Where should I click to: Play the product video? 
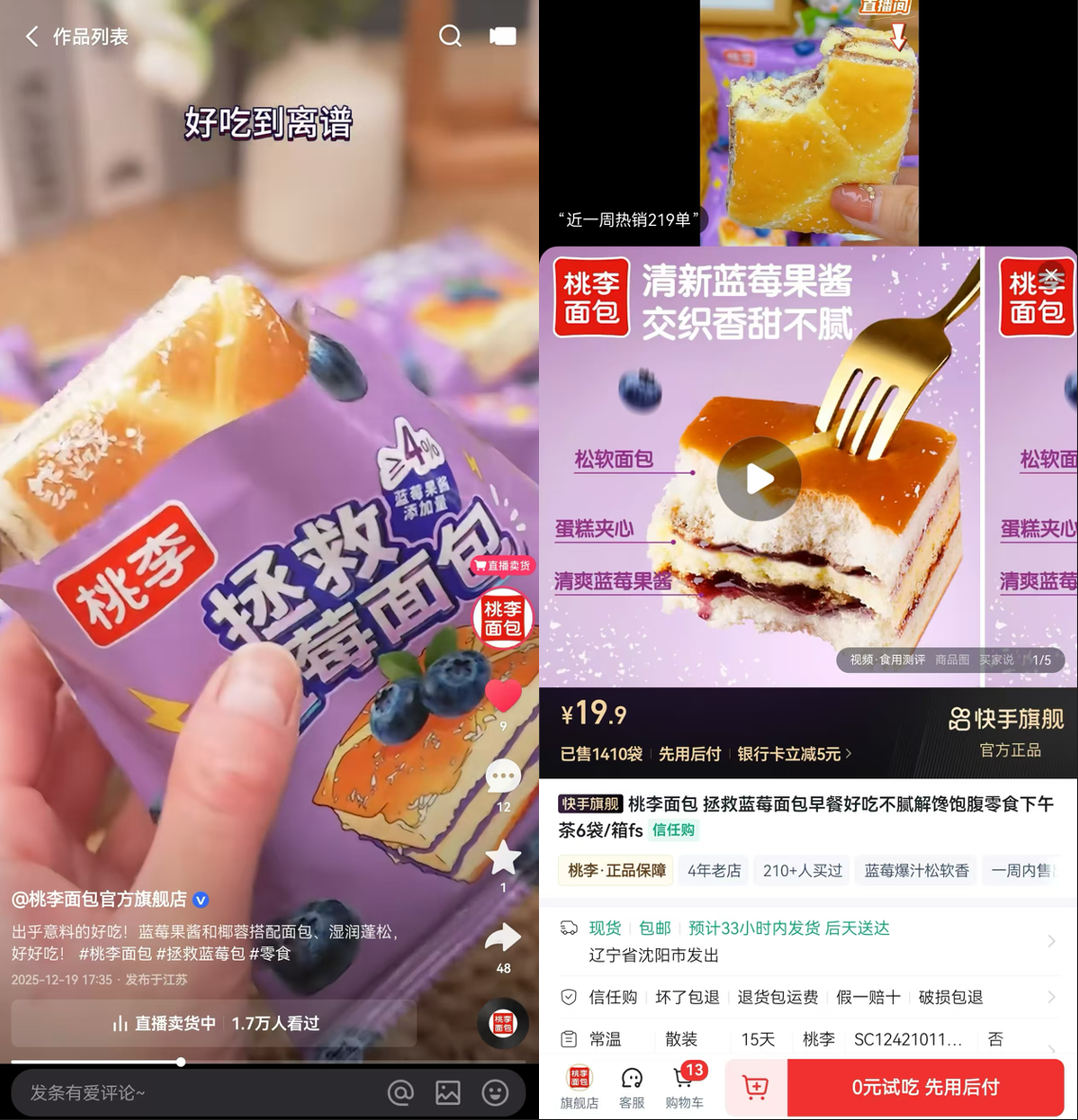758,479
